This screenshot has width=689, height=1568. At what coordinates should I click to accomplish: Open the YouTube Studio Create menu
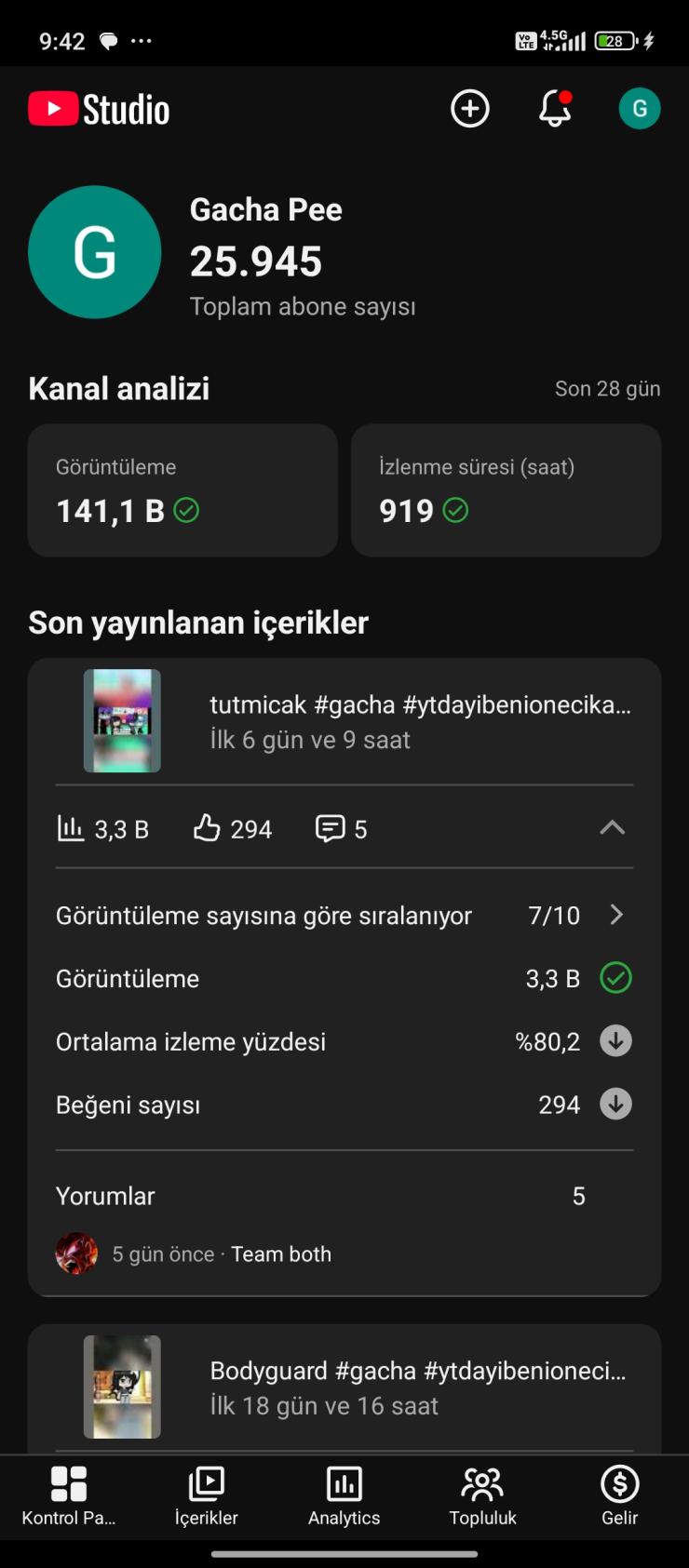(469, 108)
